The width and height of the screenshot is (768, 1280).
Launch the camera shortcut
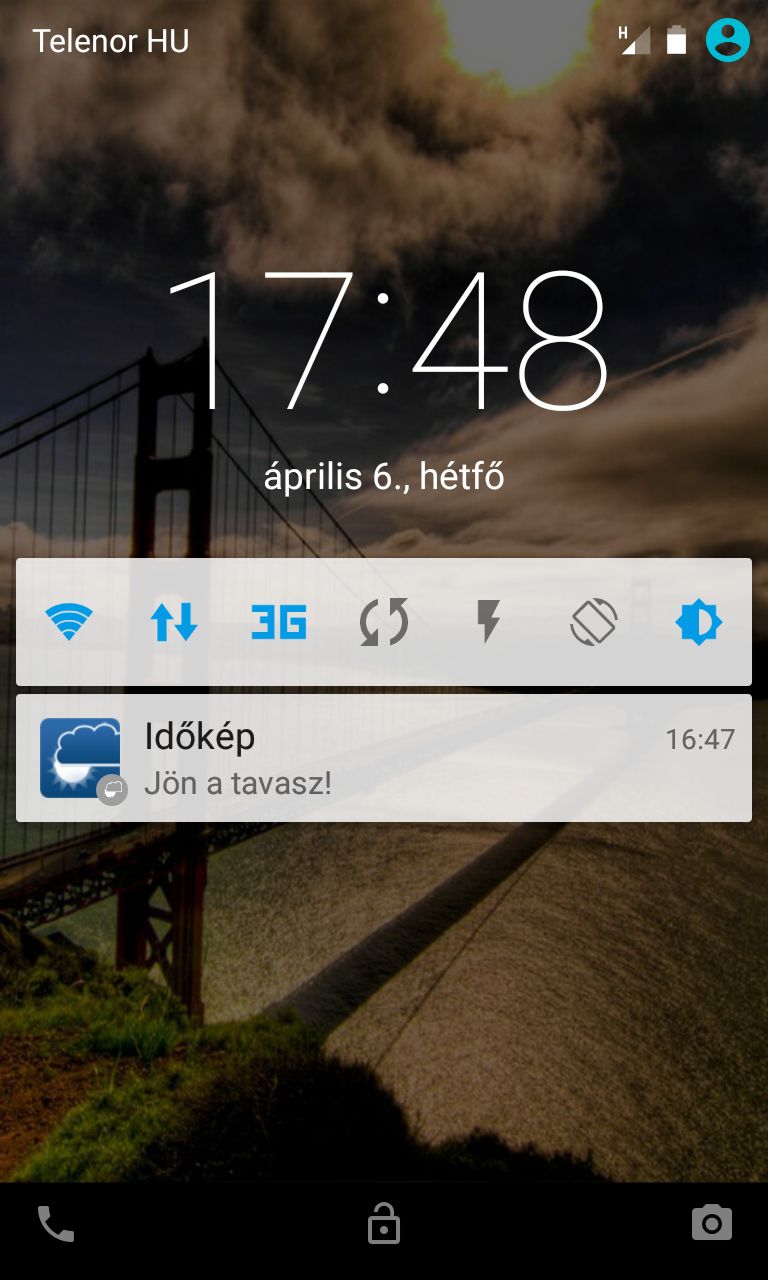(x=712, y=1223)
